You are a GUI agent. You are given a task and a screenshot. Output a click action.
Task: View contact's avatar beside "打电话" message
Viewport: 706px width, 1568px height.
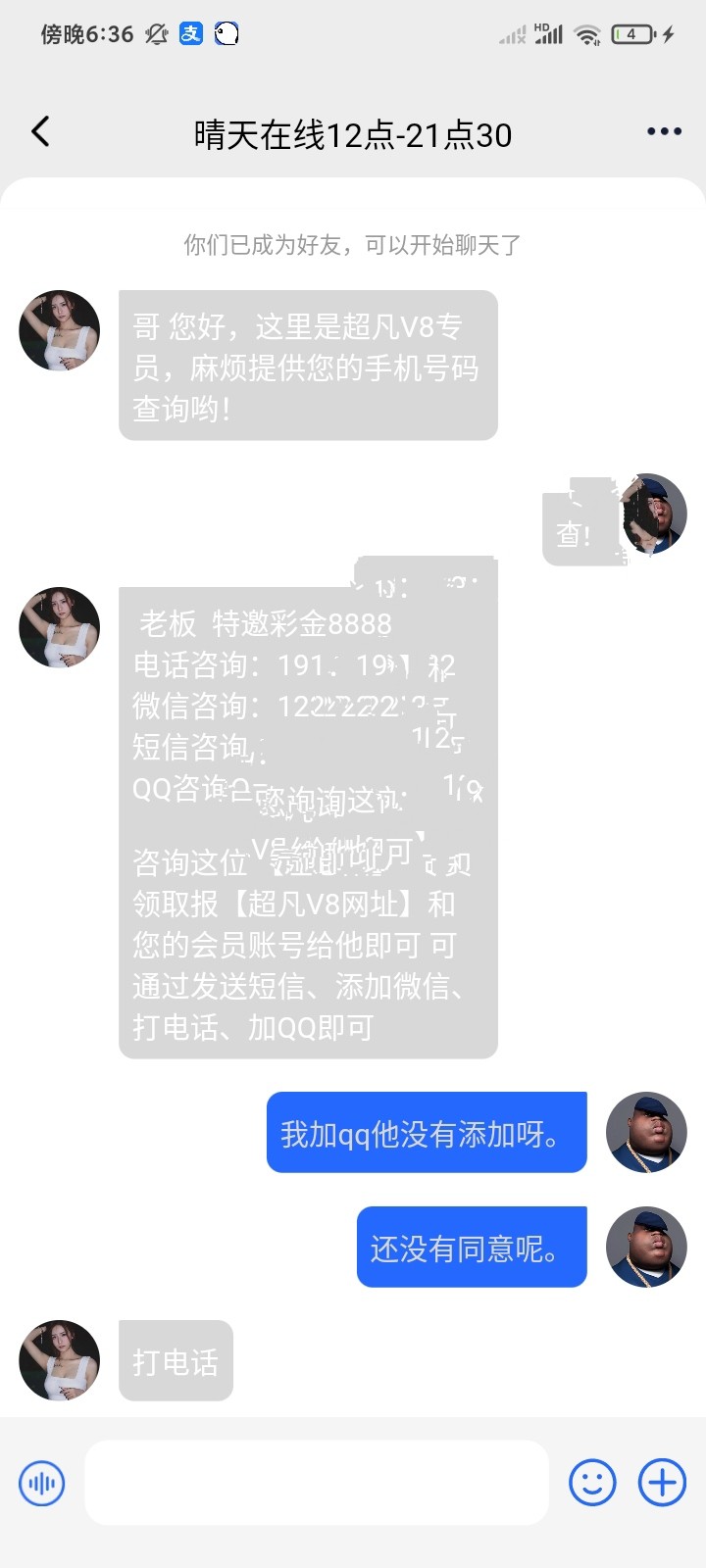click(60, 1360)
